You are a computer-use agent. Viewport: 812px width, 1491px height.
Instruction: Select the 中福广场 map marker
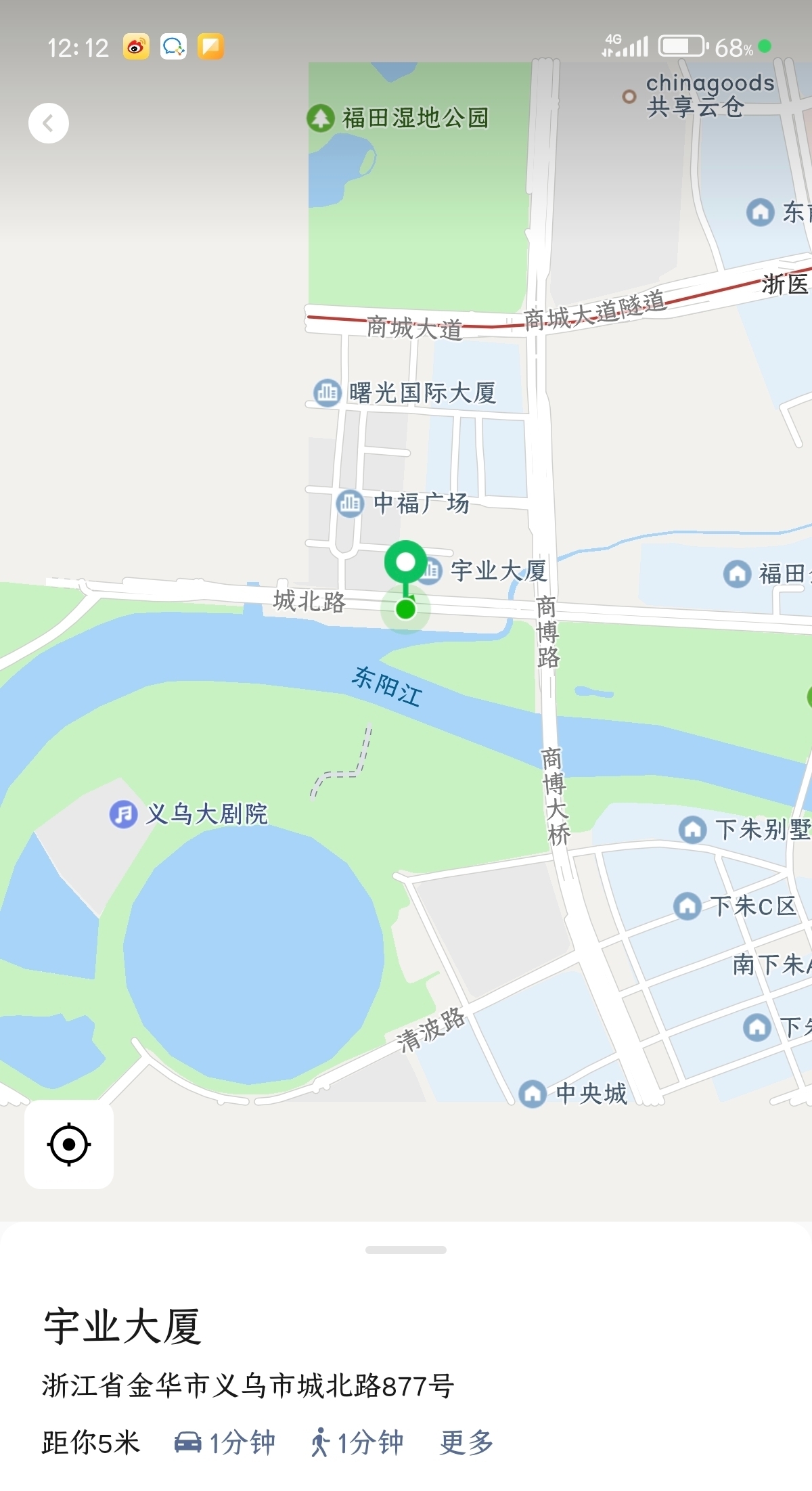pos(351,503)
